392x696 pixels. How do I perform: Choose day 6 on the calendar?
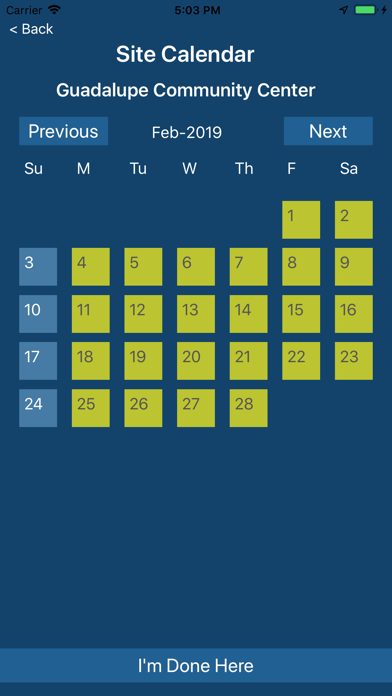point(196,267)
